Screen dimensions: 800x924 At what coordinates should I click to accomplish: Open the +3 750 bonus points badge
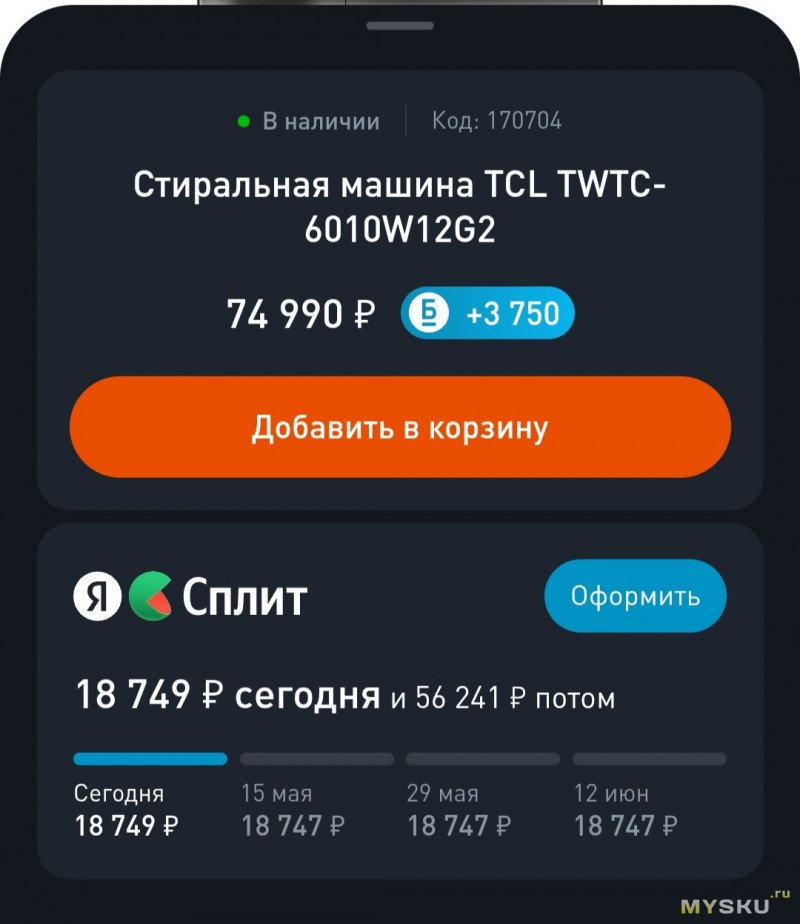488,314
